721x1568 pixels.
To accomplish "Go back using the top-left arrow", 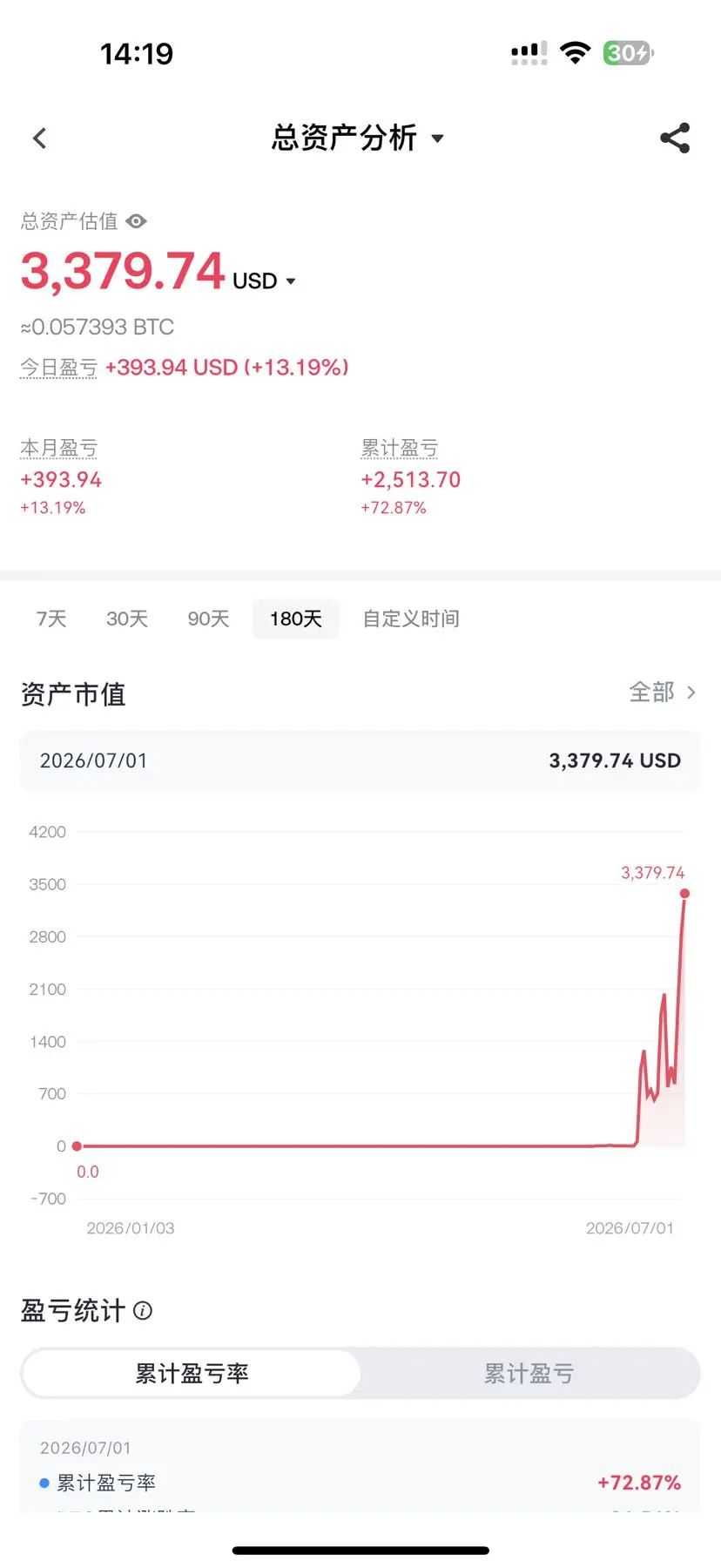I will click(39, 138).
